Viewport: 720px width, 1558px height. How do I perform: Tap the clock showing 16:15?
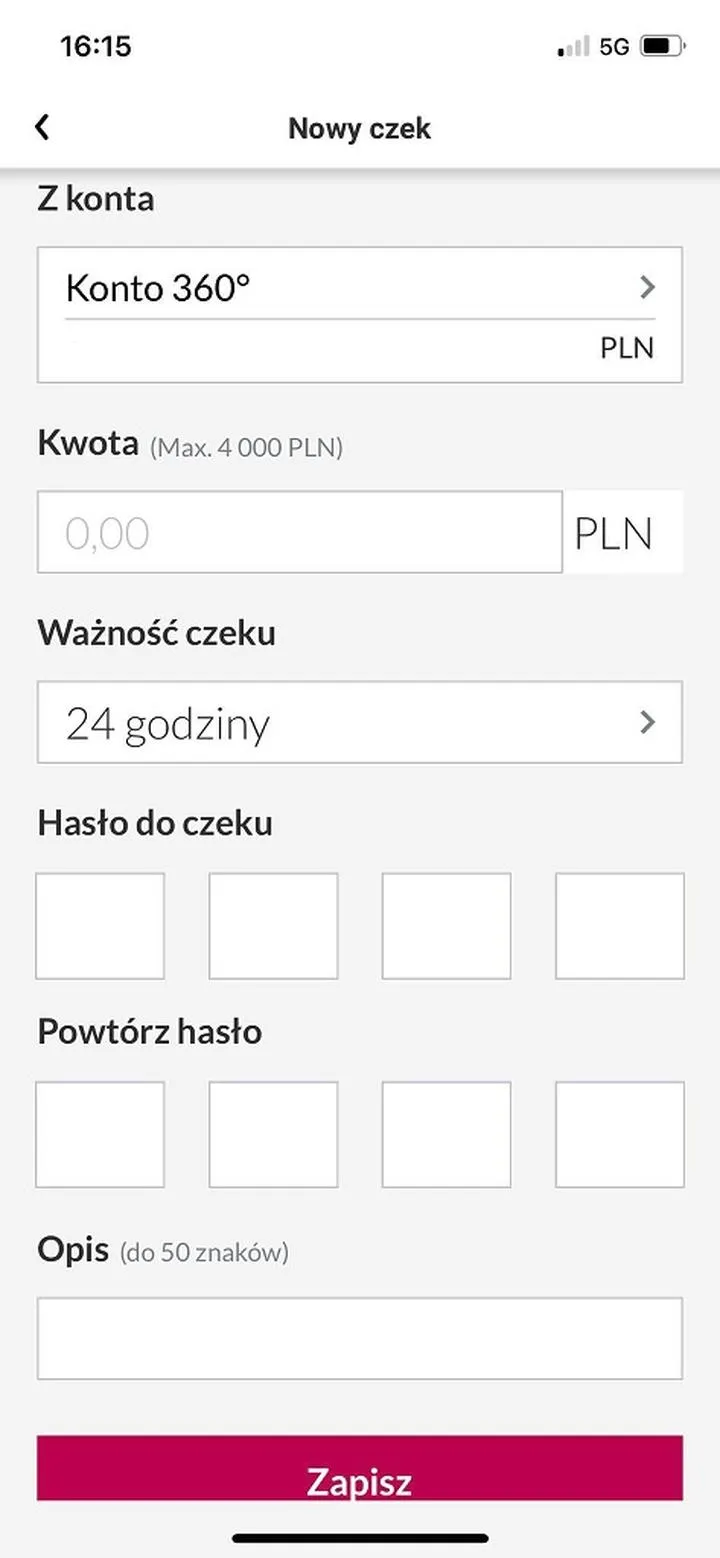97,45
